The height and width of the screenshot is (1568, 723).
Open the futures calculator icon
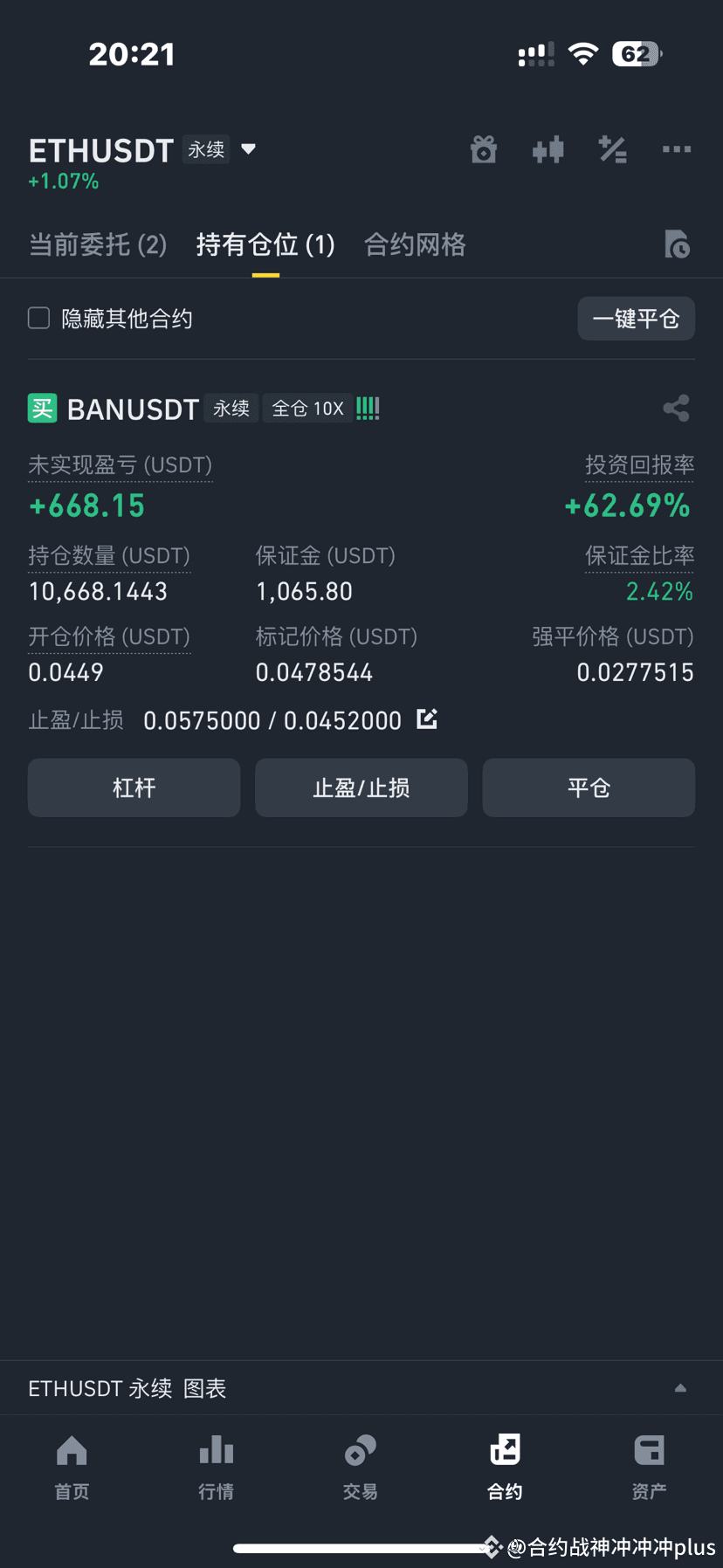[612, 149]
